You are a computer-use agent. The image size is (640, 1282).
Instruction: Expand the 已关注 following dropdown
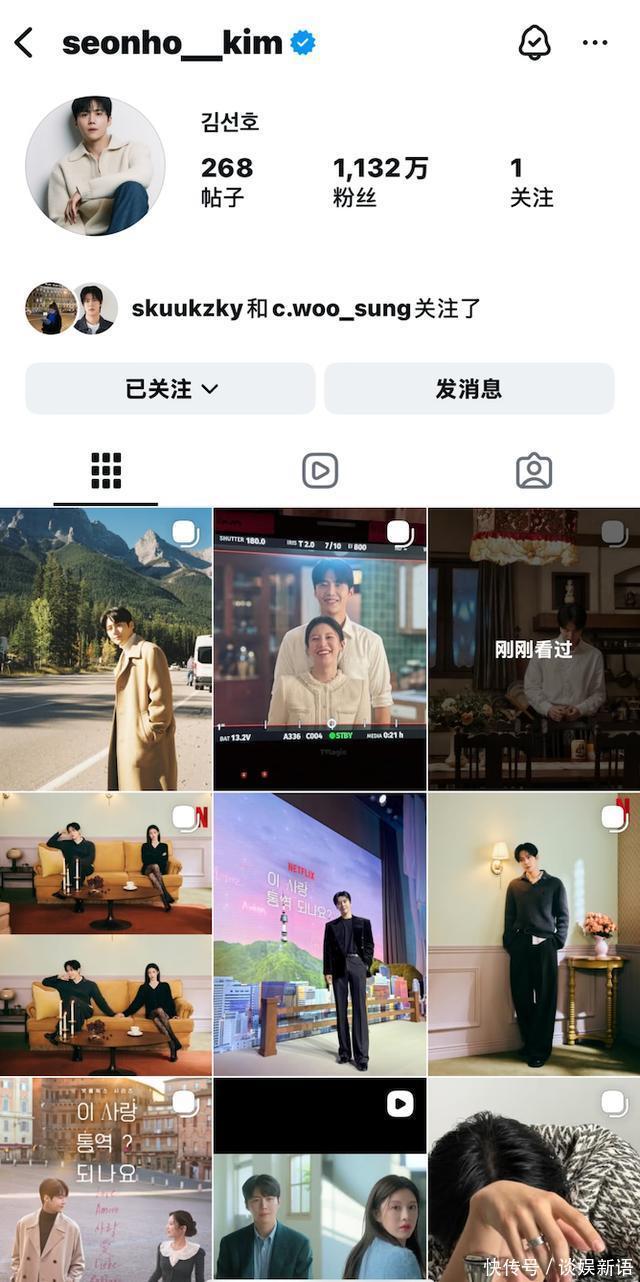point(170,389)
